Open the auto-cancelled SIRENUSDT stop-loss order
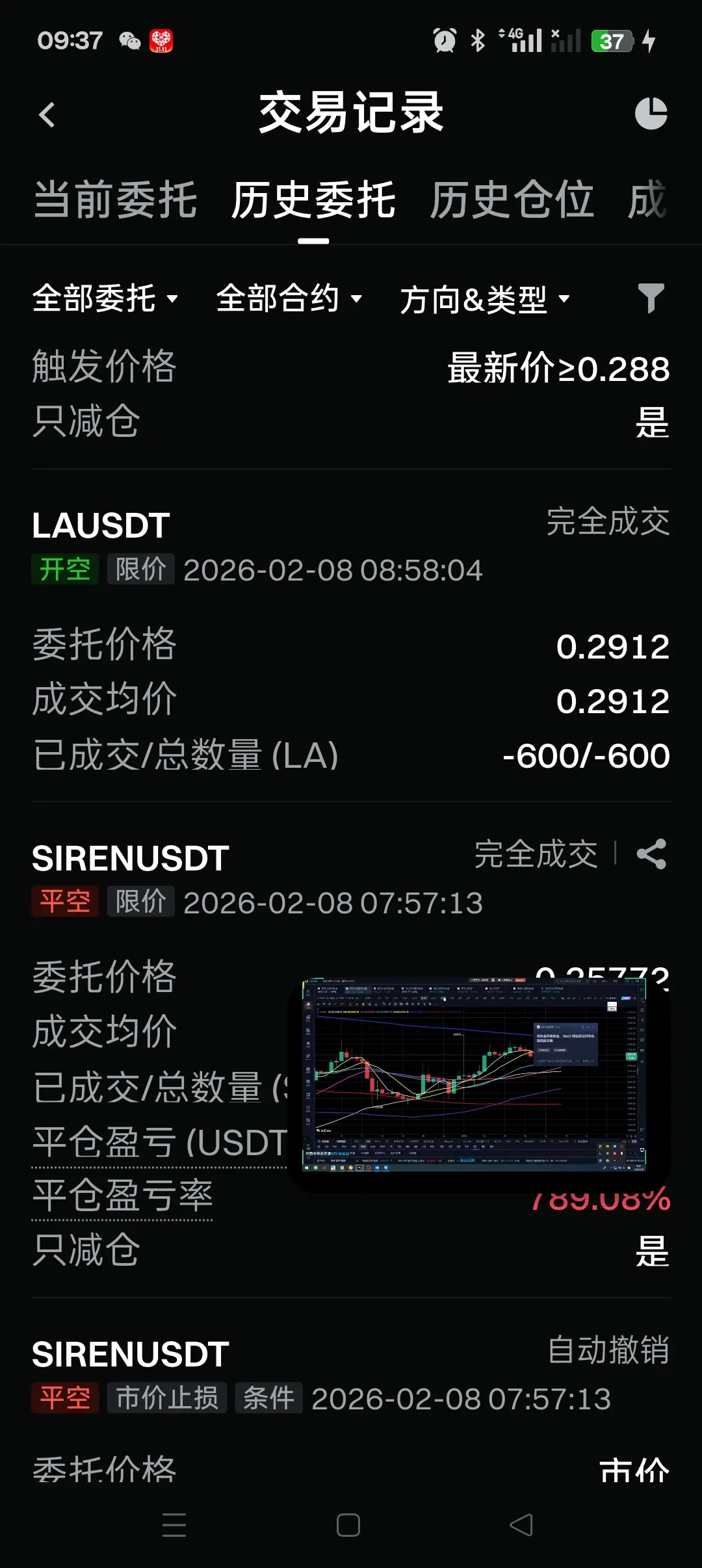This screenshot has height=1568, width=702. [130, 1355]
